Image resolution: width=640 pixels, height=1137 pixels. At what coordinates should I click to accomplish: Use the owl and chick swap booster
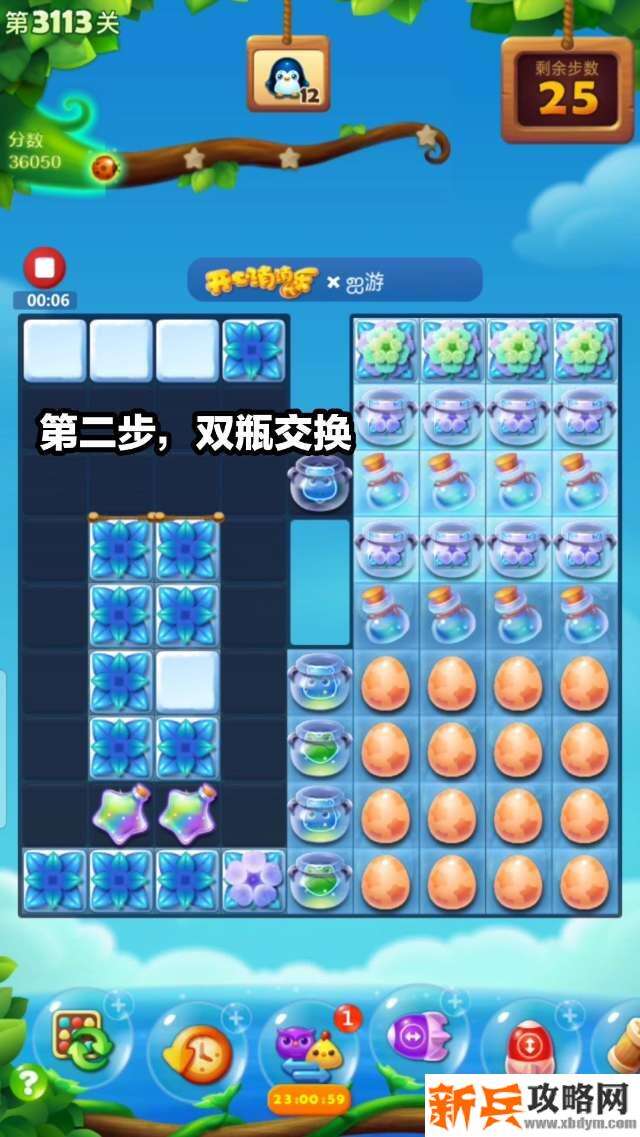pos(309,1052)
